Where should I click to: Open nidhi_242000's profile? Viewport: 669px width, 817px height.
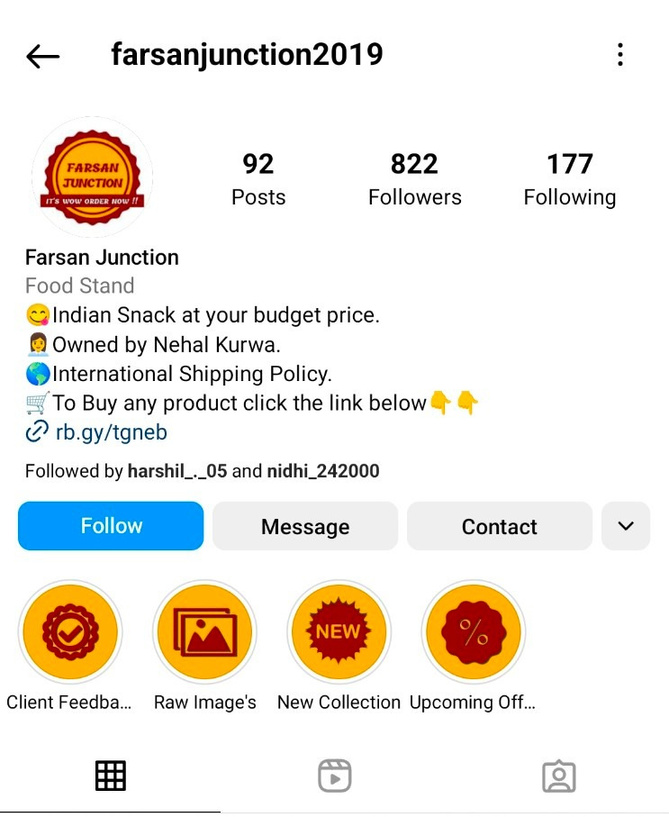pos(322,471)
